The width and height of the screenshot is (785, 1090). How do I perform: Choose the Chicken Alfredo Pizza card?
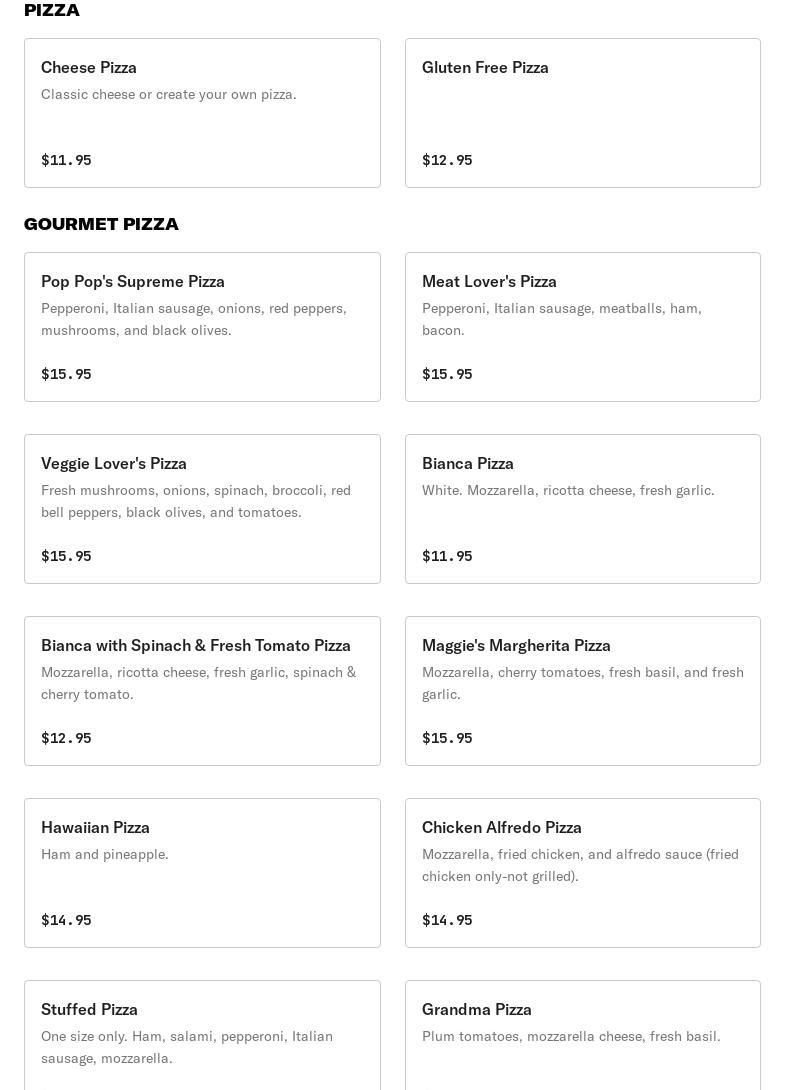pyautogui.click(x=582, y=873)
